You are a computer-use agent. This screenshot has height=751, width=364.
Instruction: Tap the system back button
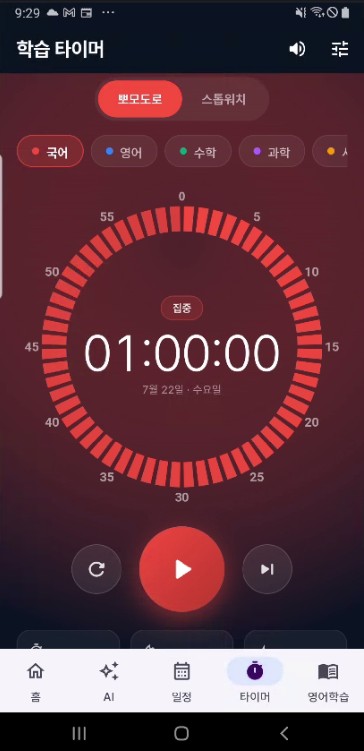tap(284, 733)
